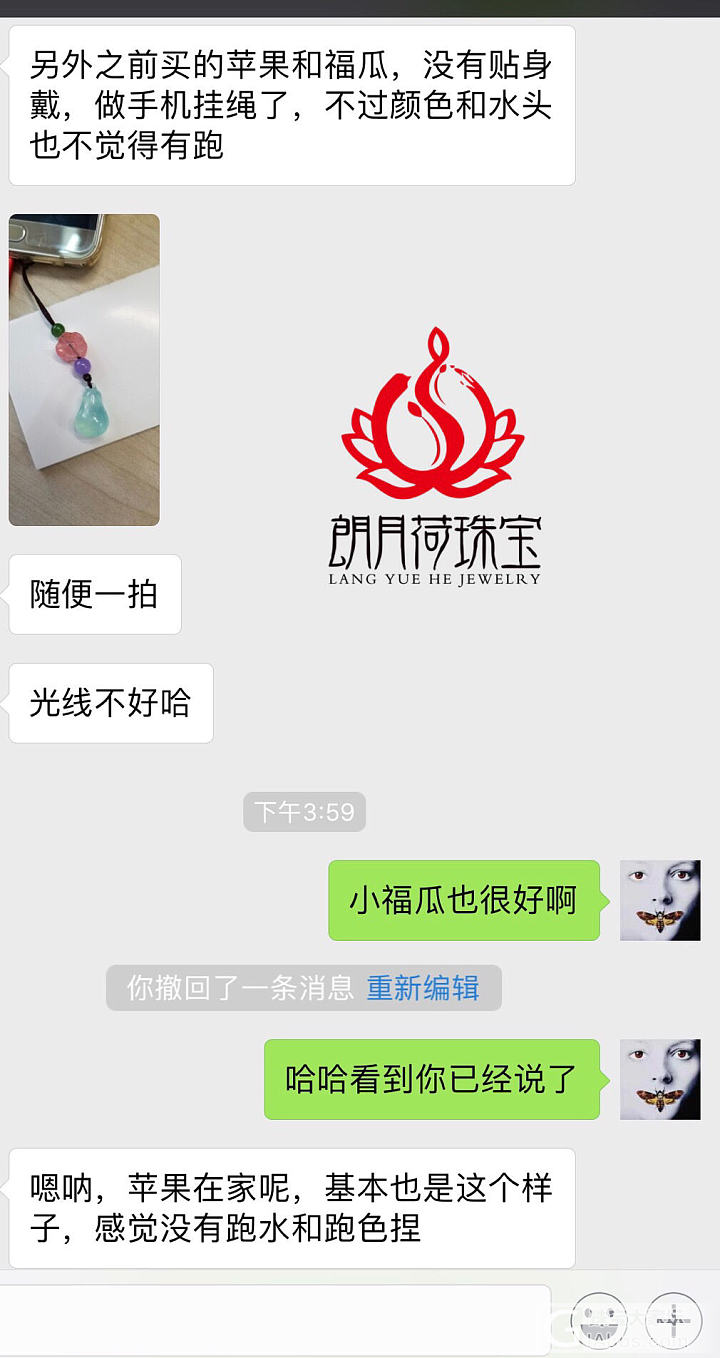This screenshot has height=1358, width=720.
Task: Open the phone charm photo in chat
Action: (x=84, y=370)
